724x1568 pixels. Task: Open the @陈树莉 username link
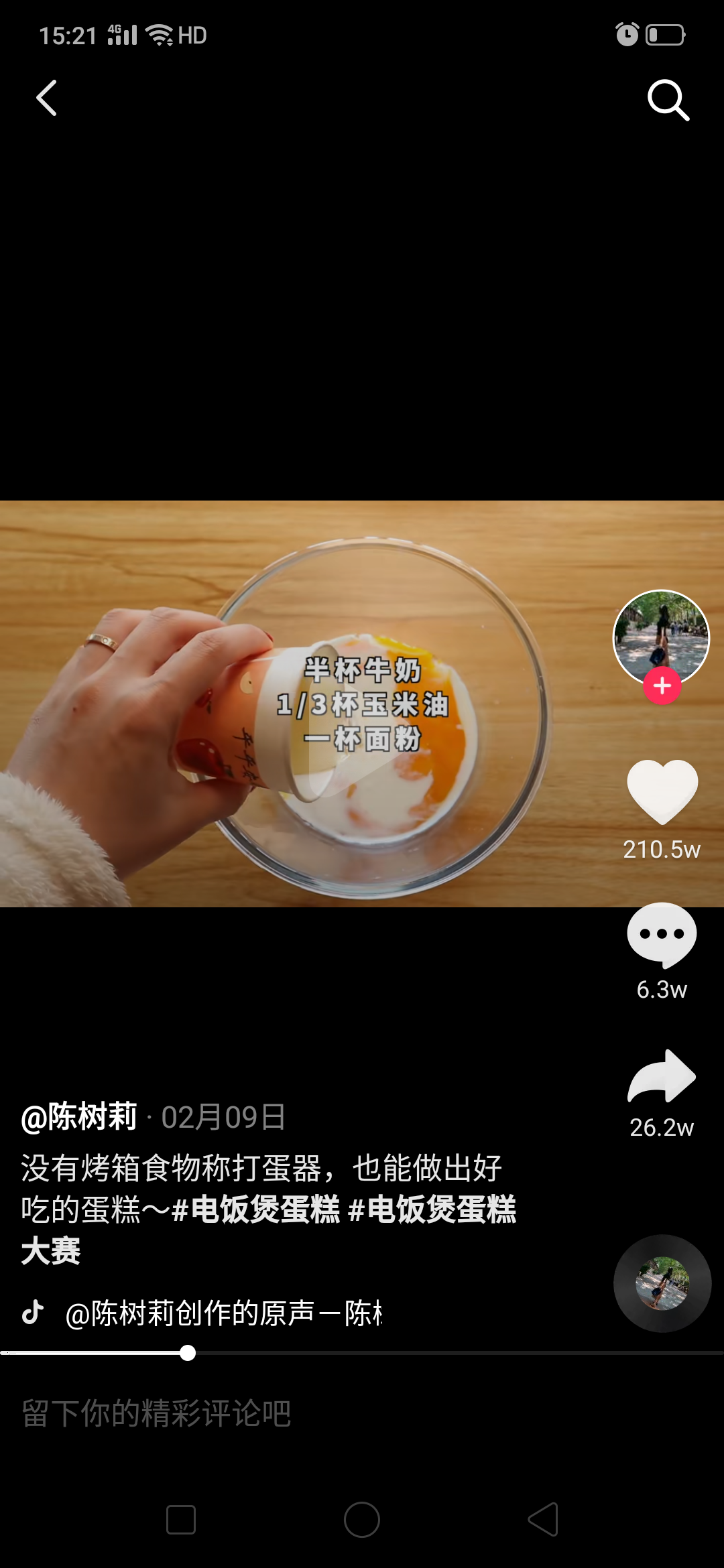[x=79, y=1117]
